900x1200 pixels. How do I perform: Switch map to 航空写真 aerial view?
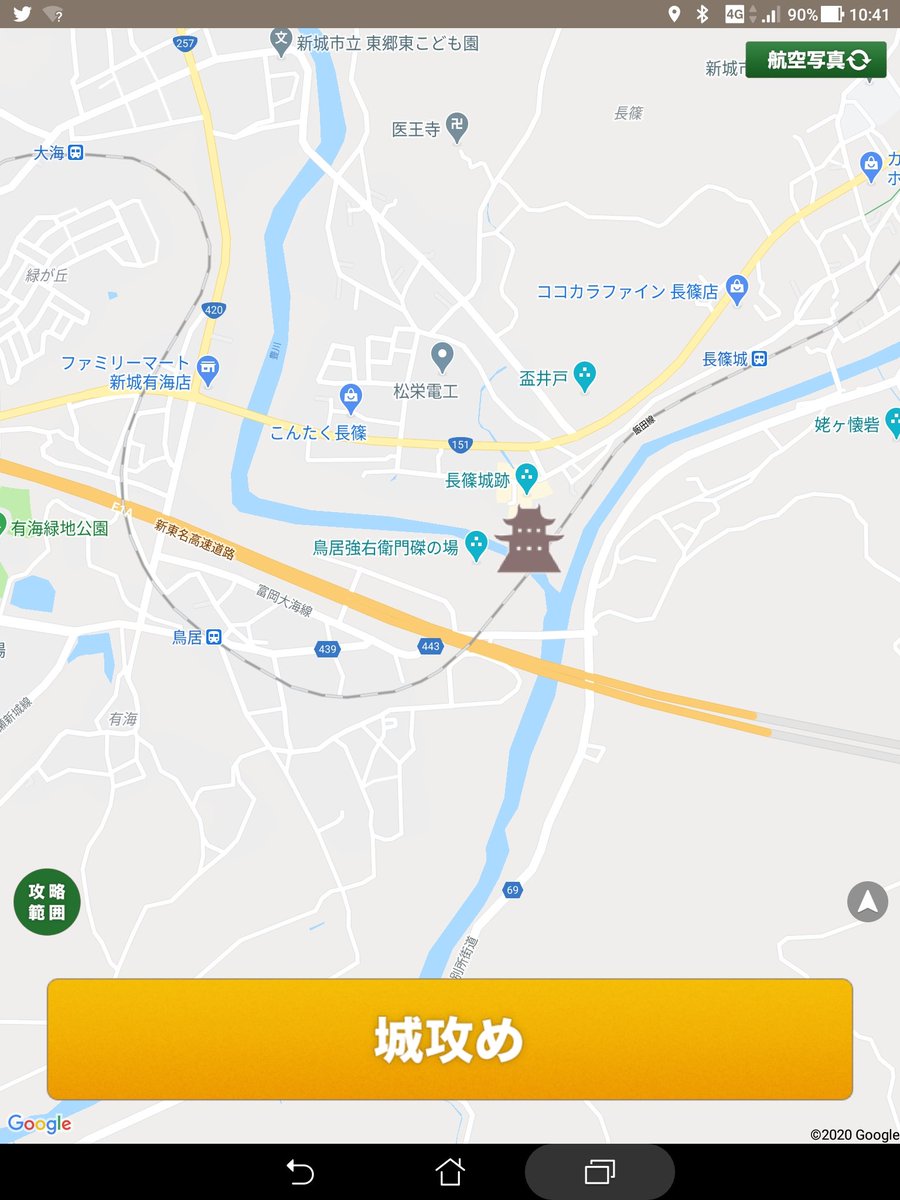pos(816,60)
